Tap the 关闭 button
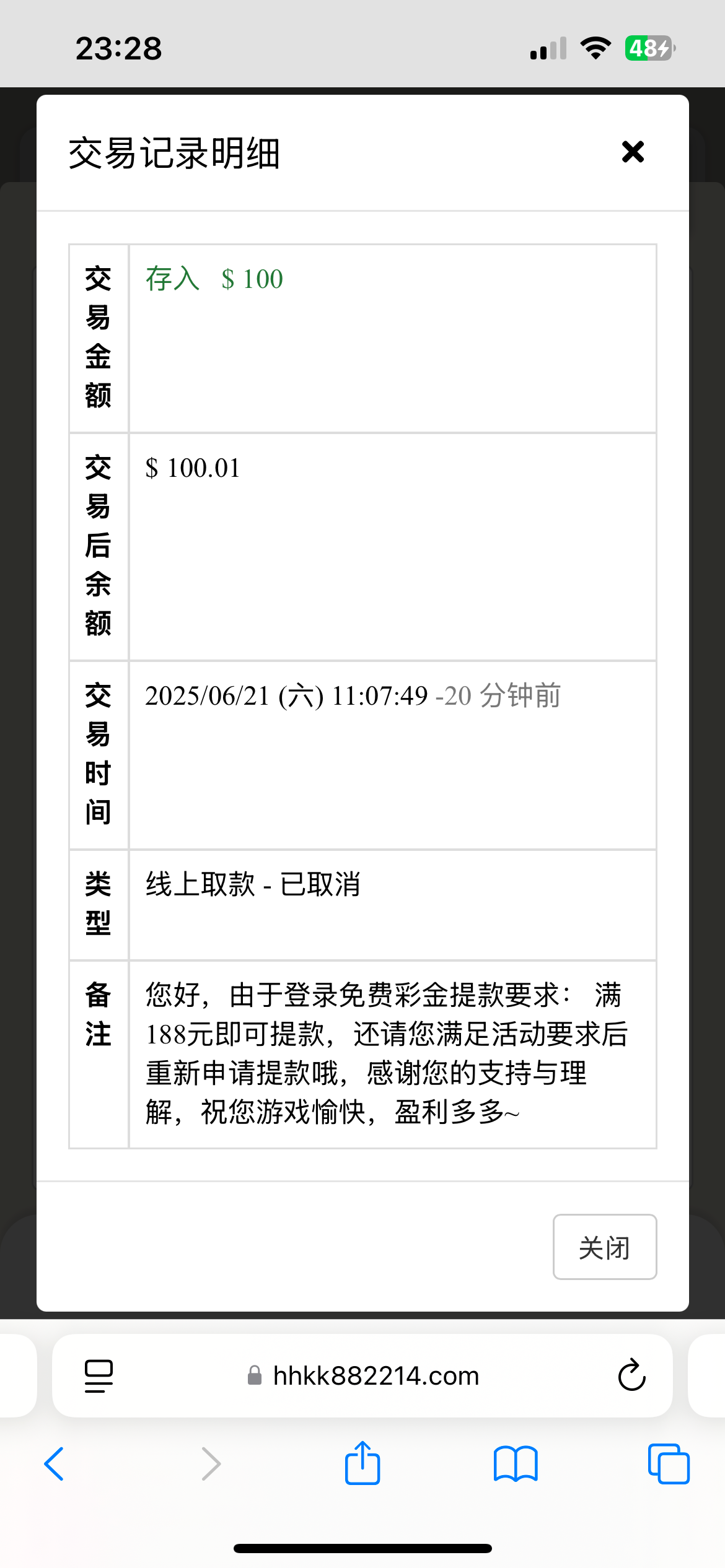 pos(604,1247)
